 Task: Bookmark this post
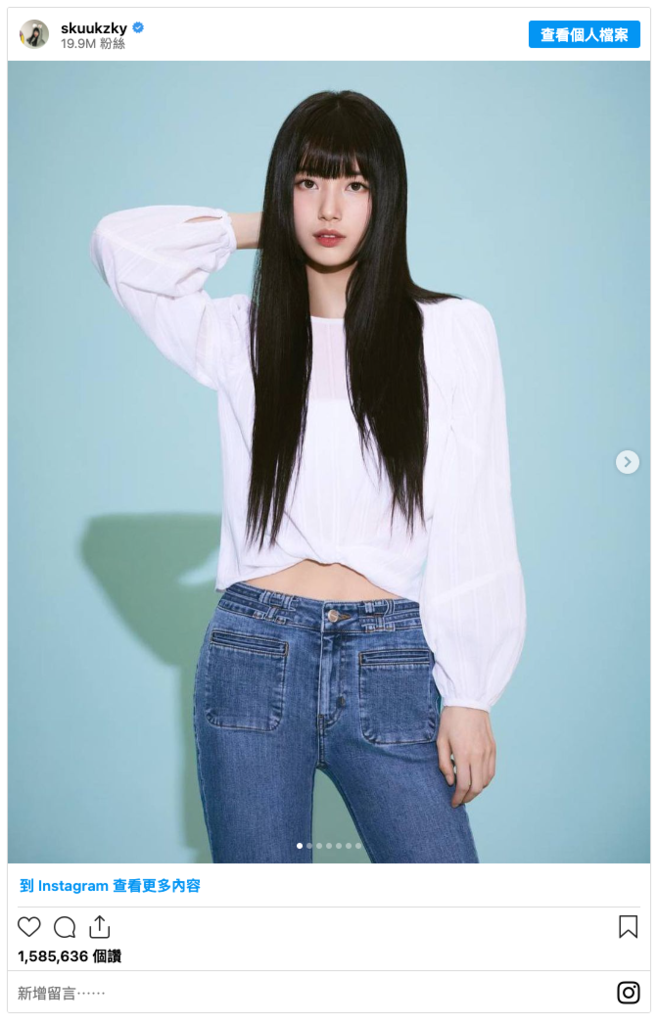tap(628, 927)
